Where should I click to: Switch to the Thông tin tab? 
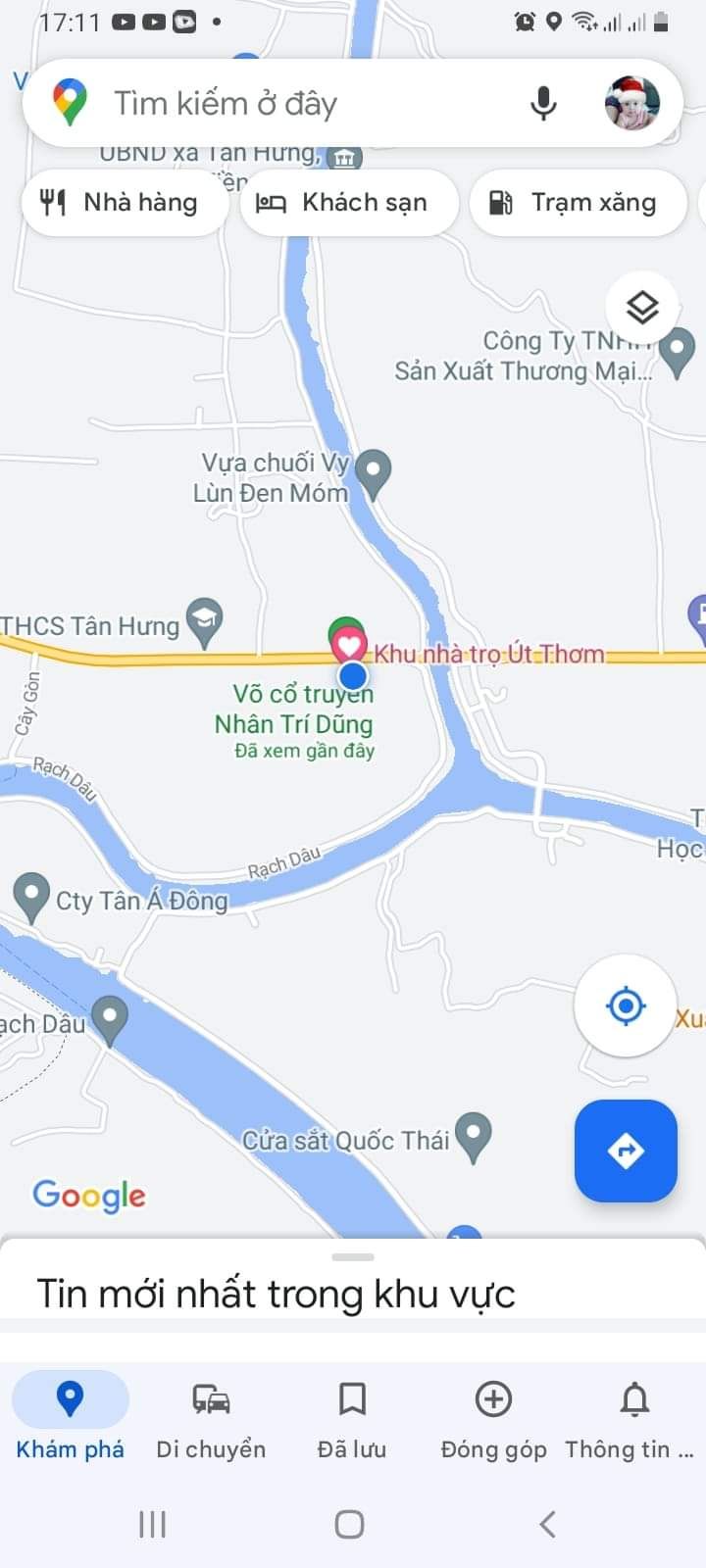[633, 1416]
